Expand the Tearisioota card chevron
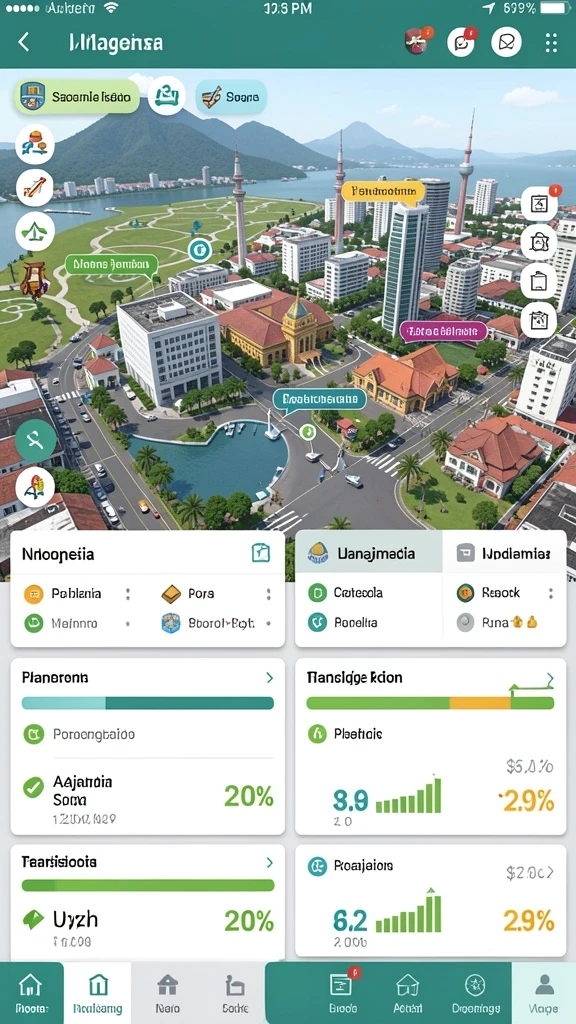This screenshot has height=1024, width=576. pos(270,863)
